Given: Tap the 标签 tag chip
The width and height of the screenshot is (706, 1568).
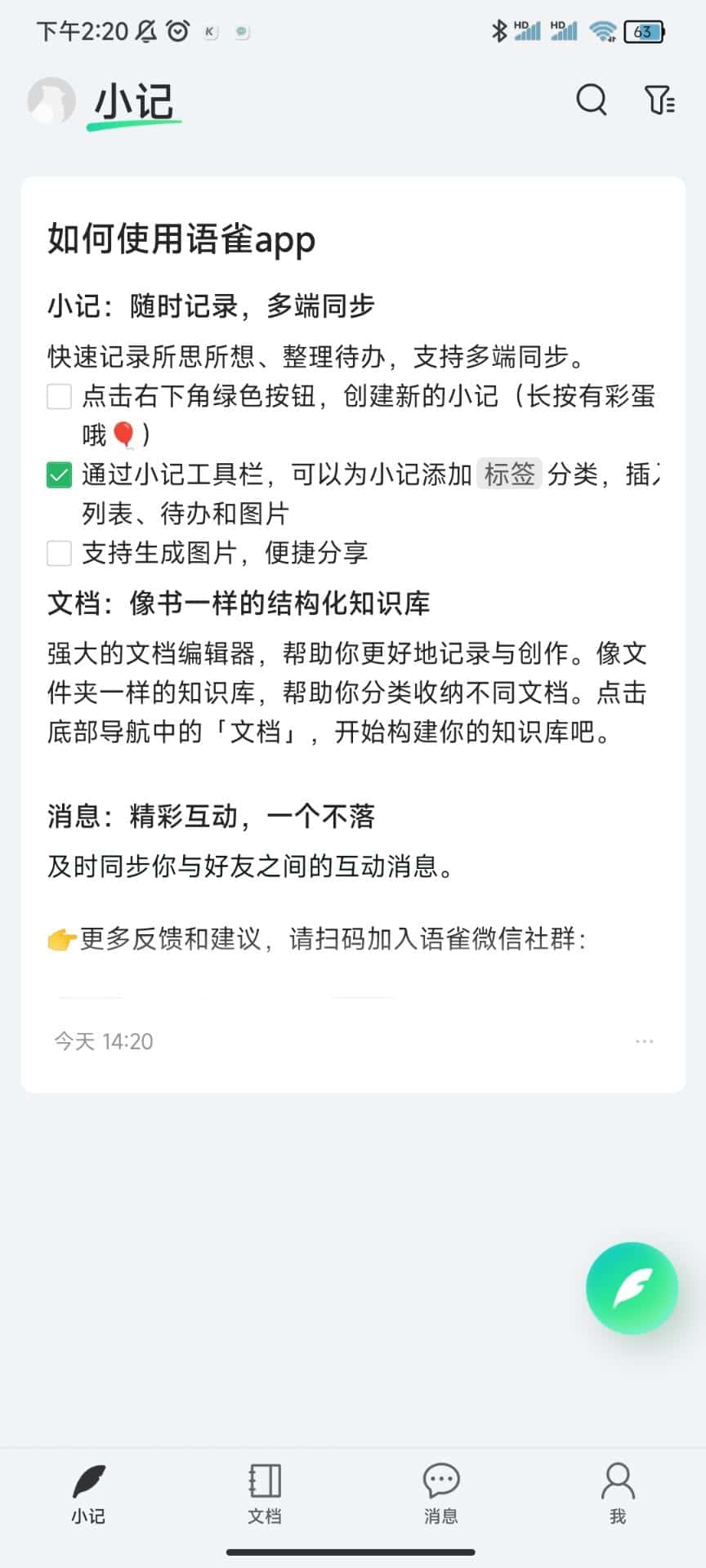Looking at the screenshot, I should click(509, 474).
